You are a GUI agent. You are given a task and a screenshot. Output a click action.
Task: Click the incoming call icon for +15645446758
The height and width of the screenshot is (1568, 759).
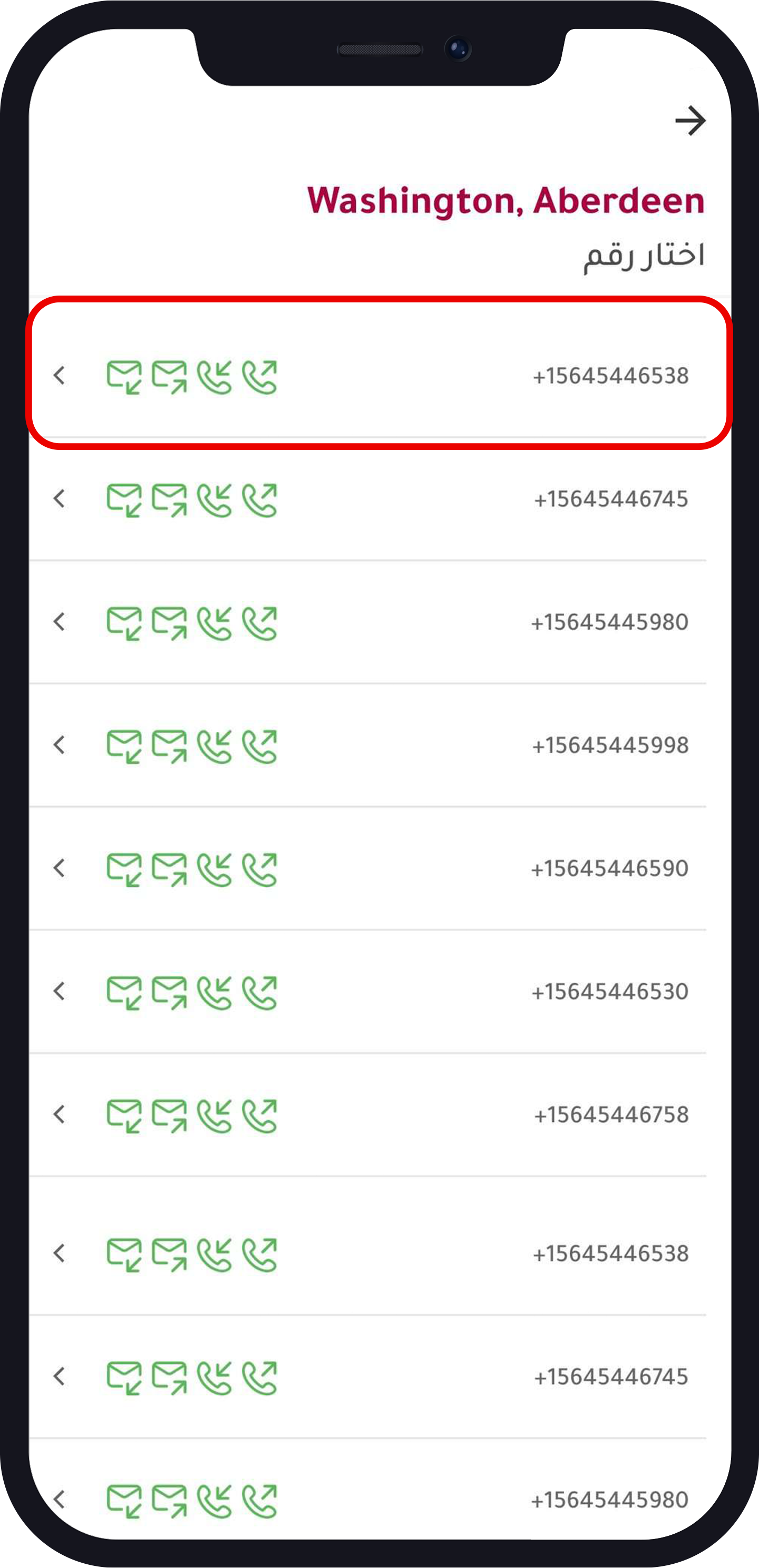215,1114
